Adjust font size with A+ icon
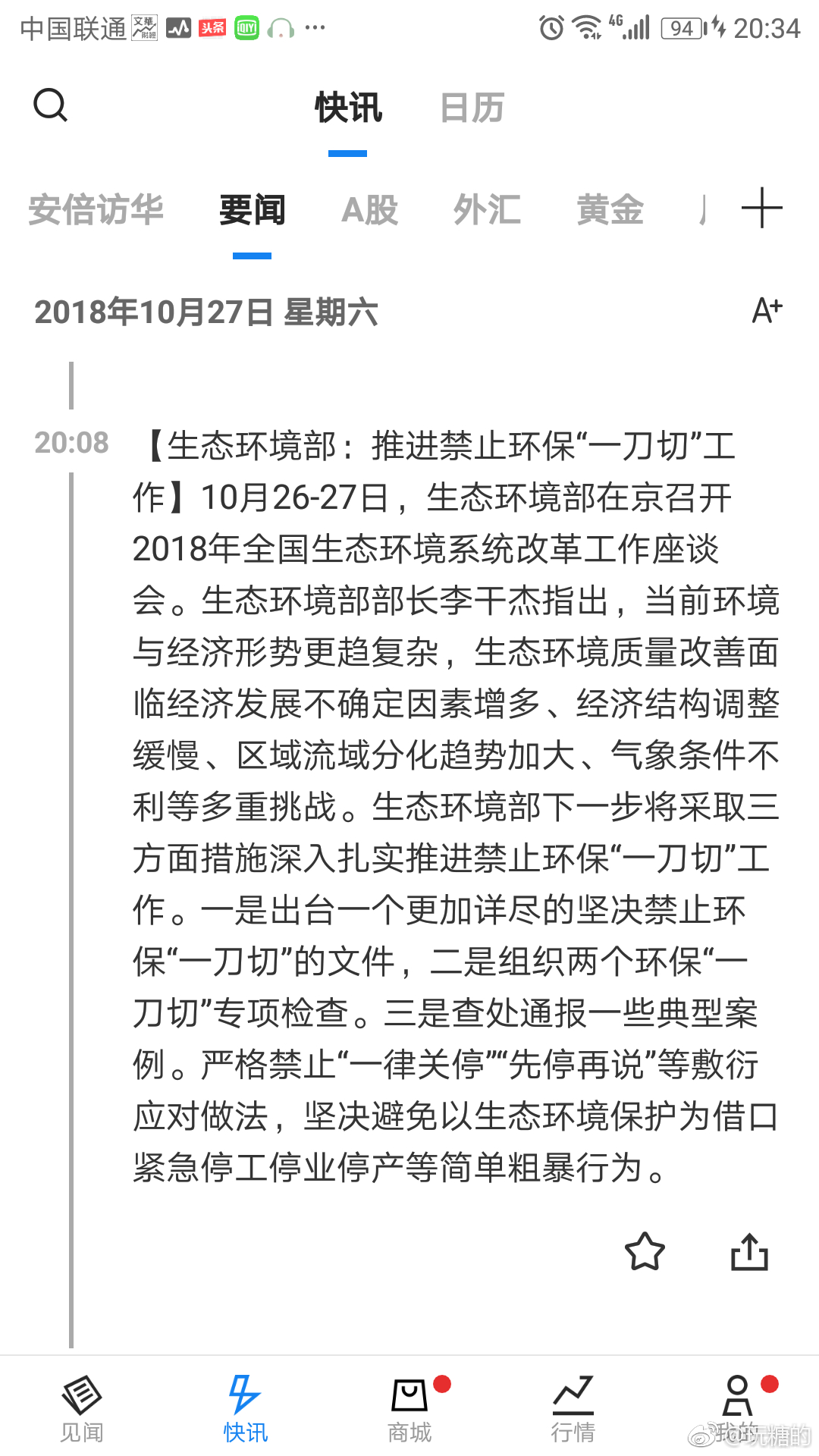The height and width of the screenshot is (1456, 819). pyautogui.click(x=767, y=310)
